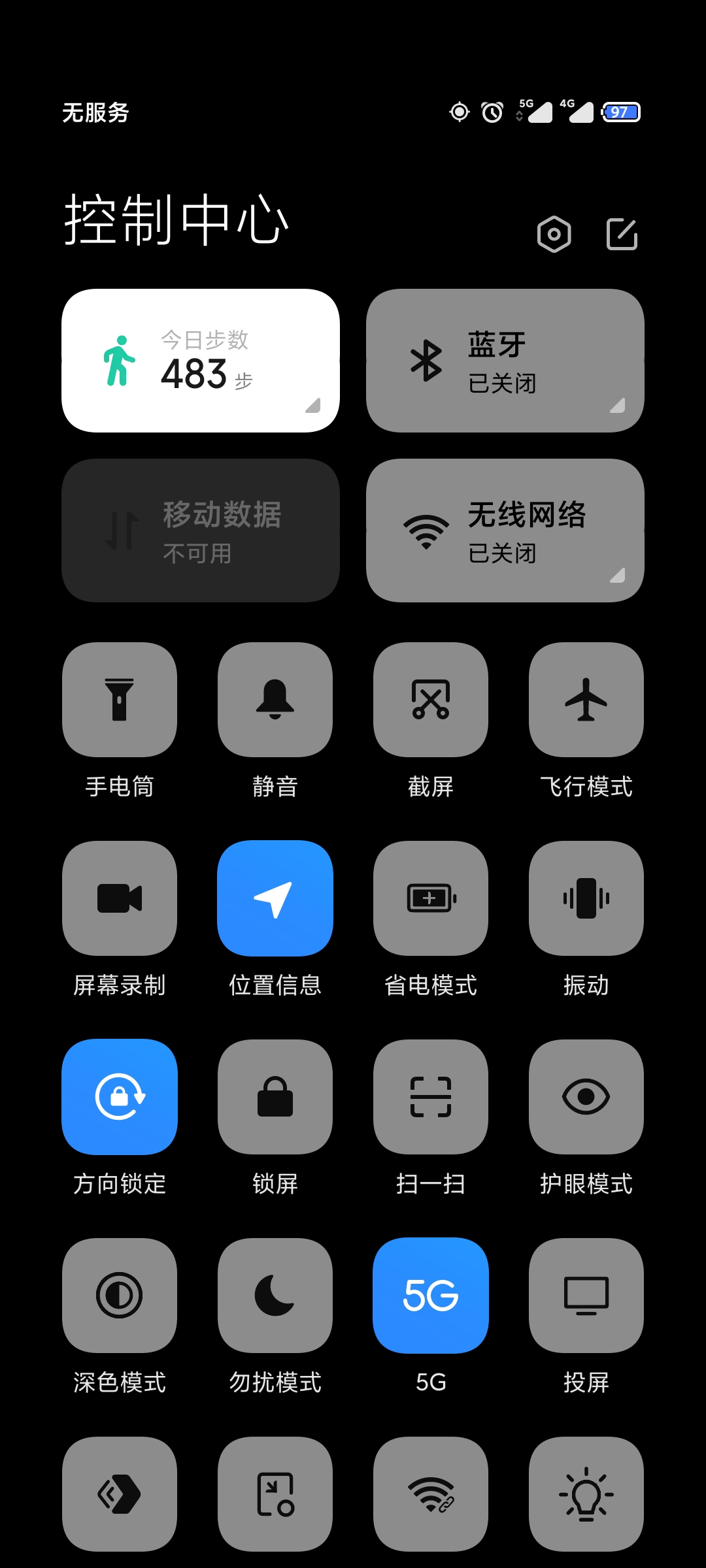Disable the 5G toggle

(431, 1296)
